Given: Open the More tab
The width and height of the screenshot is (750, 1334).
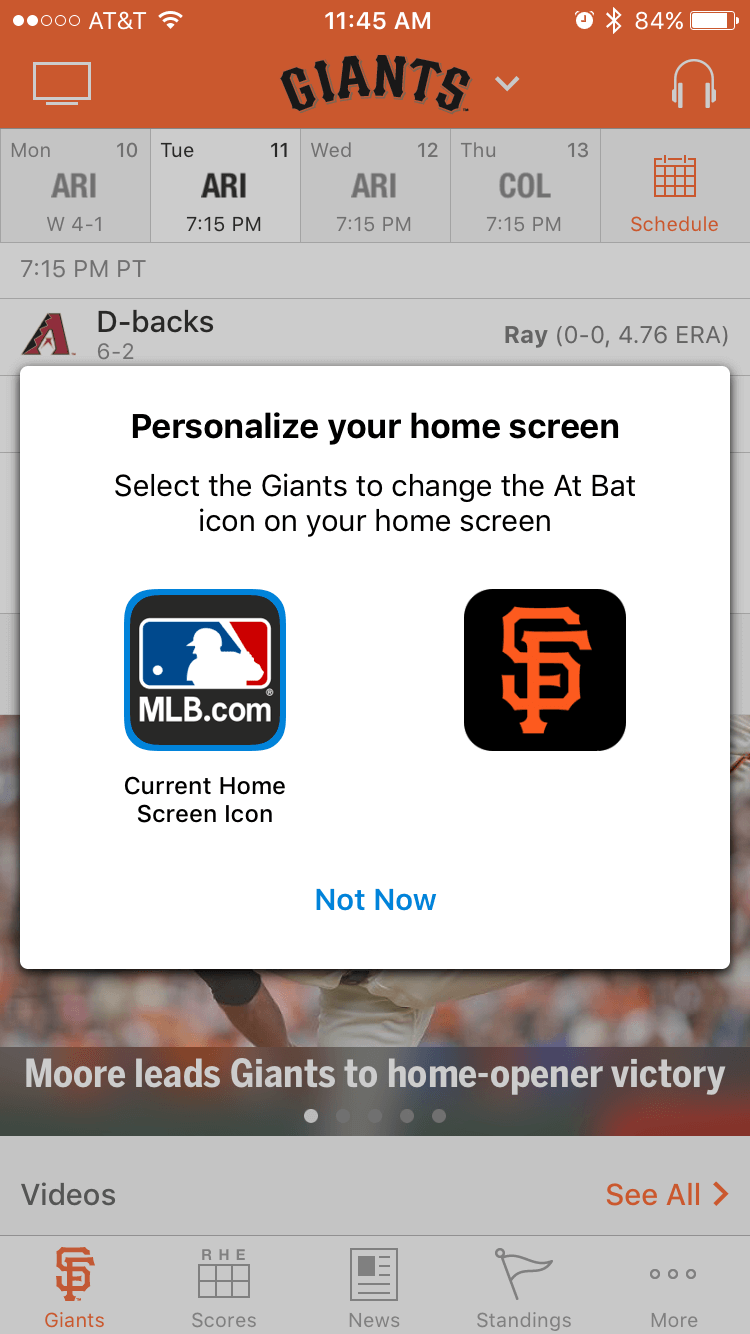Looking at the screenshot, I should [674, 1287].
